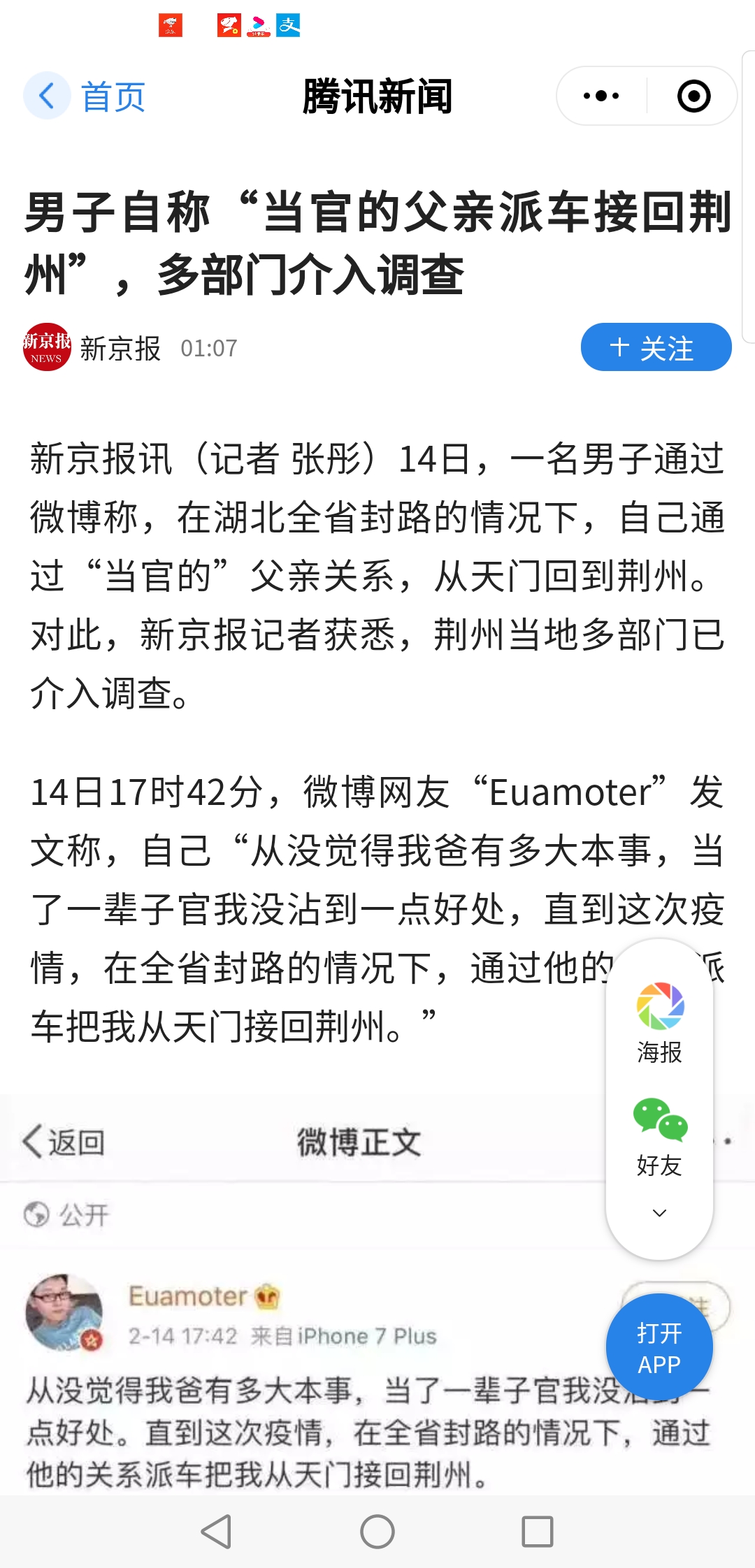
Task: Go back to 首页
Action: (x=85, y=96)
